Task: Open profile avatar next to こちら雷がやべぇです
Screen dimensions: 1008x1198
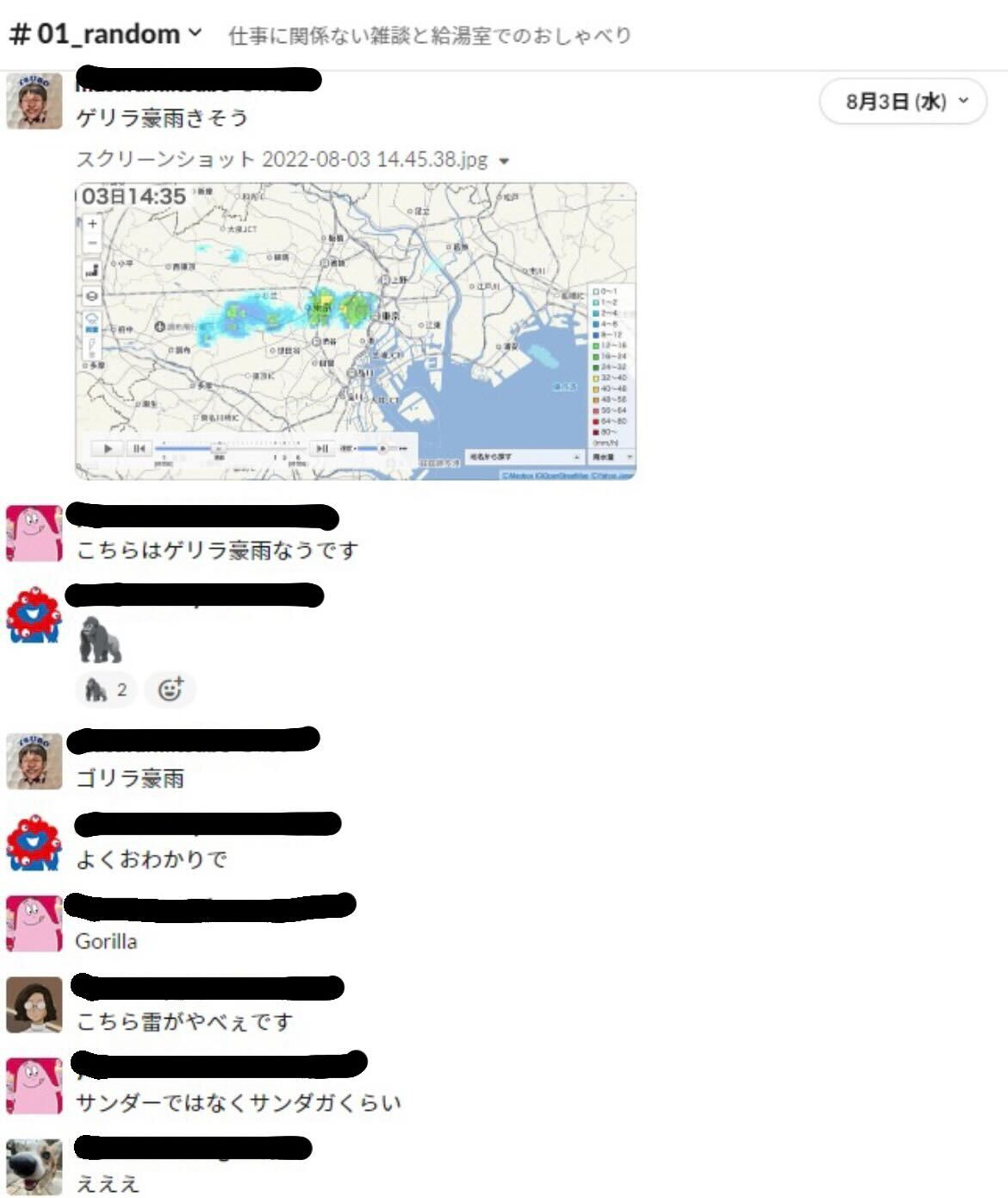Action: pos(34,1005)
